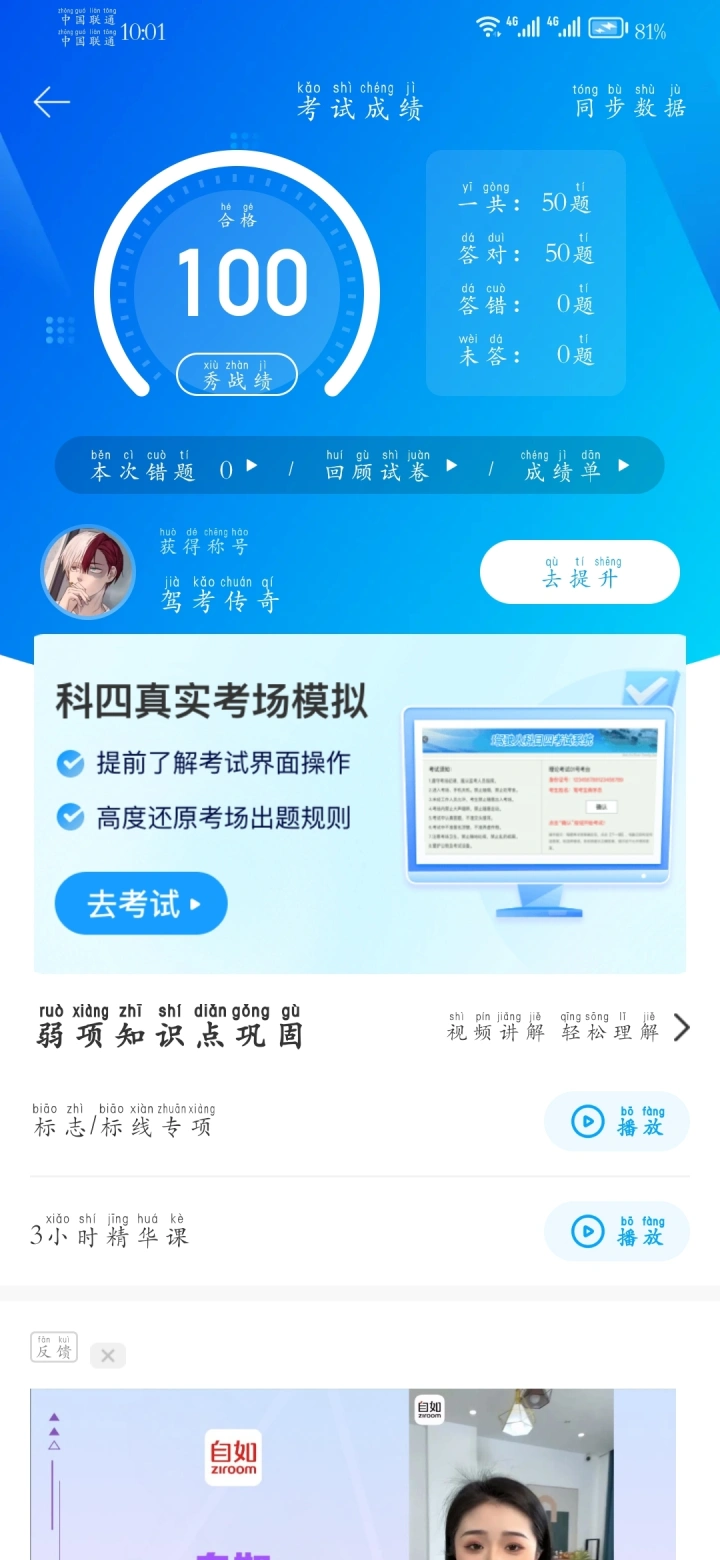
Task: Tap the 反馈 feedback tag on the ad
Action: click(54, 1347)
